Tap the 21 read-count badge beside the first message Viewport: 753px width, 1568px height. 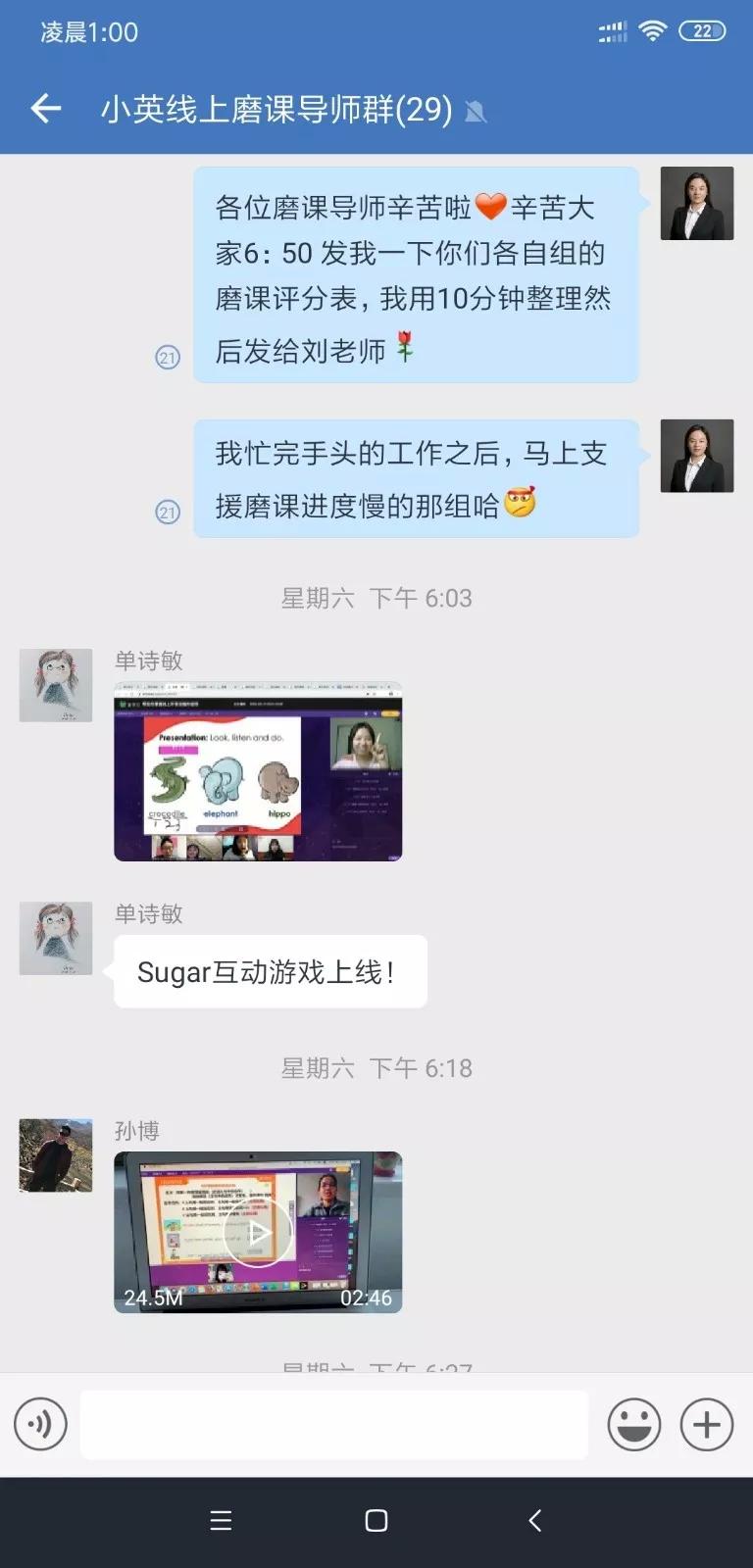169,358
